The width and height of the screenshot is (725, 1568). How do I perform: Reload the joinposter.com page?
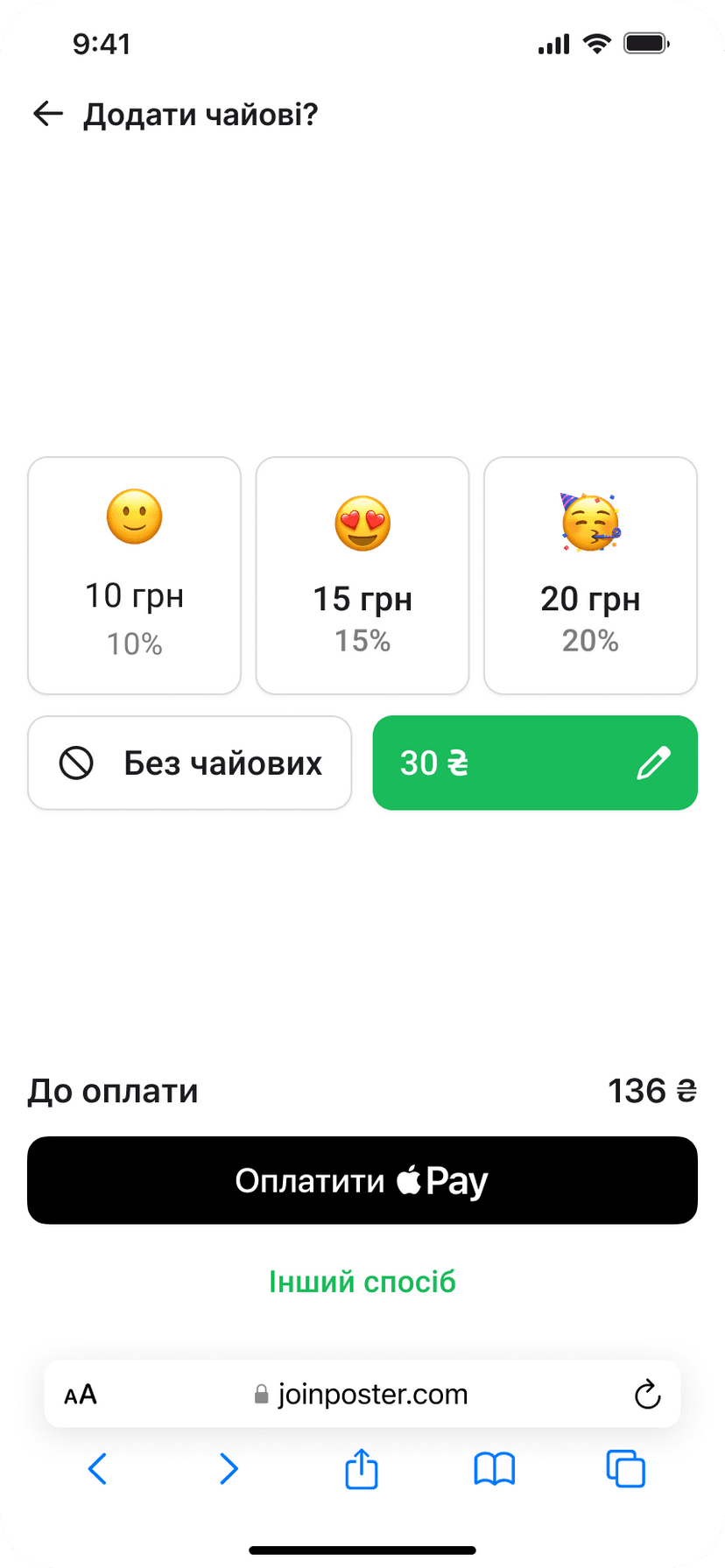click(x=647, y=1395)
